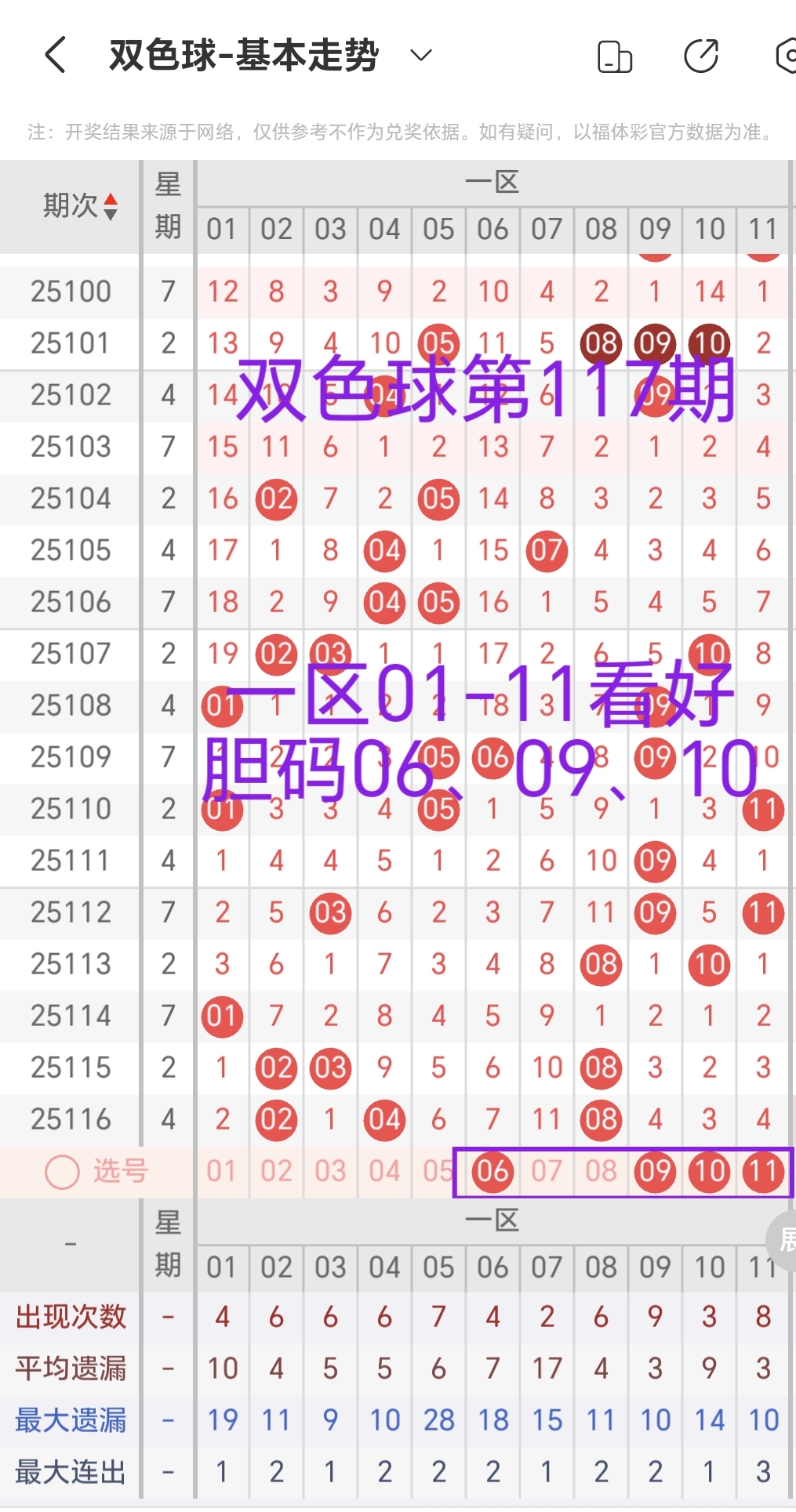This screenshot has height=1512, width=796.
Task: Click the floating-window icon at top right
Action: [x=614, y=55]
